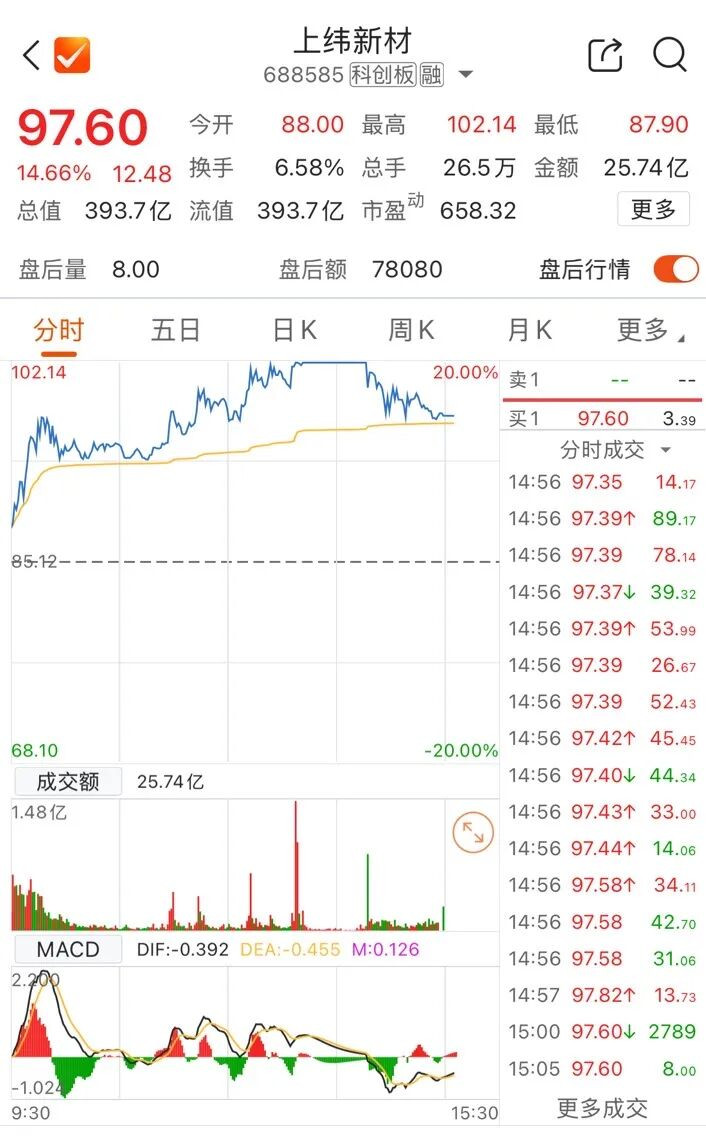The image size is (706, 1142).
Task: Switch to the 日K chart tab
Action: point(294,330)
